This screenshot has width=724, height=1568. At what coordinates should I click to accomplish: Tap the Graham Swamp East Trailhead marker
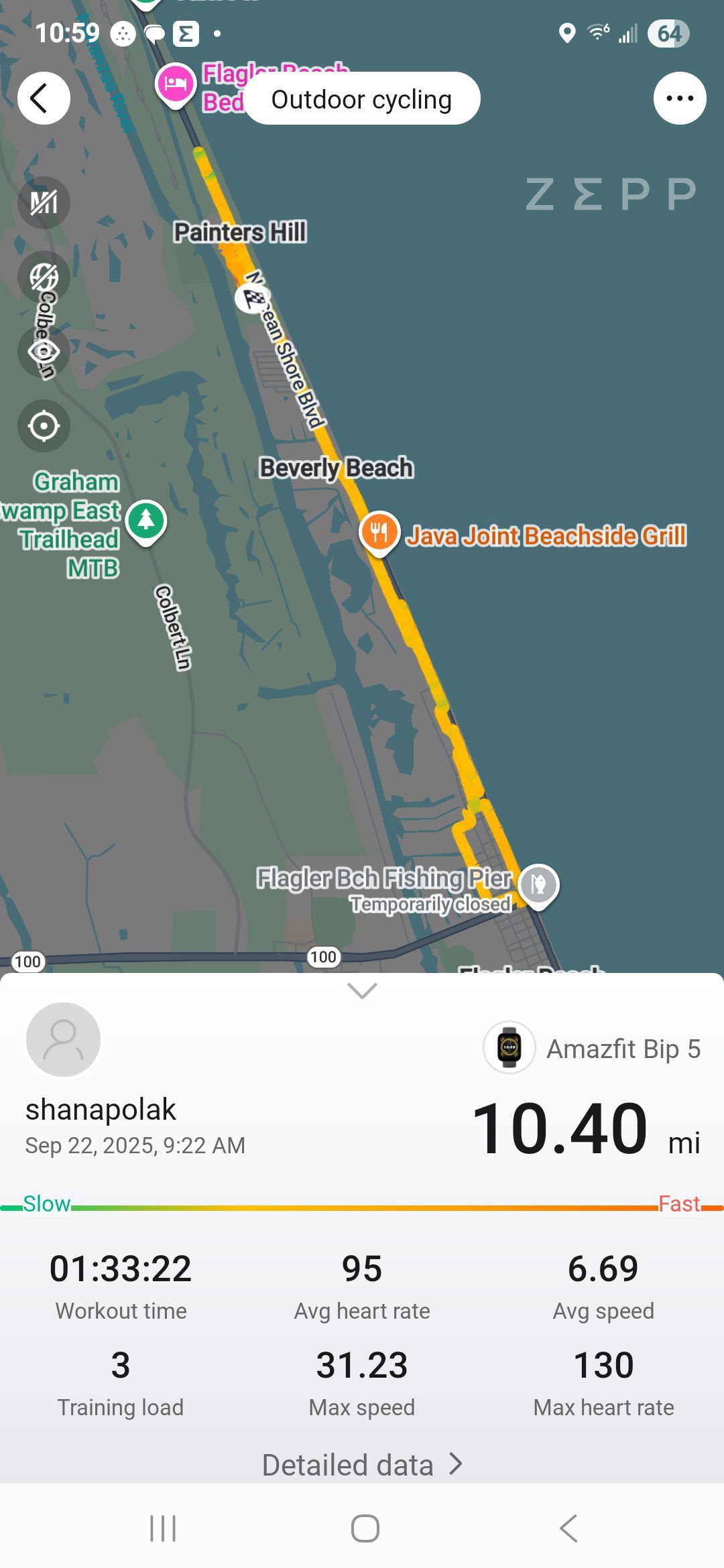point(146,521)
